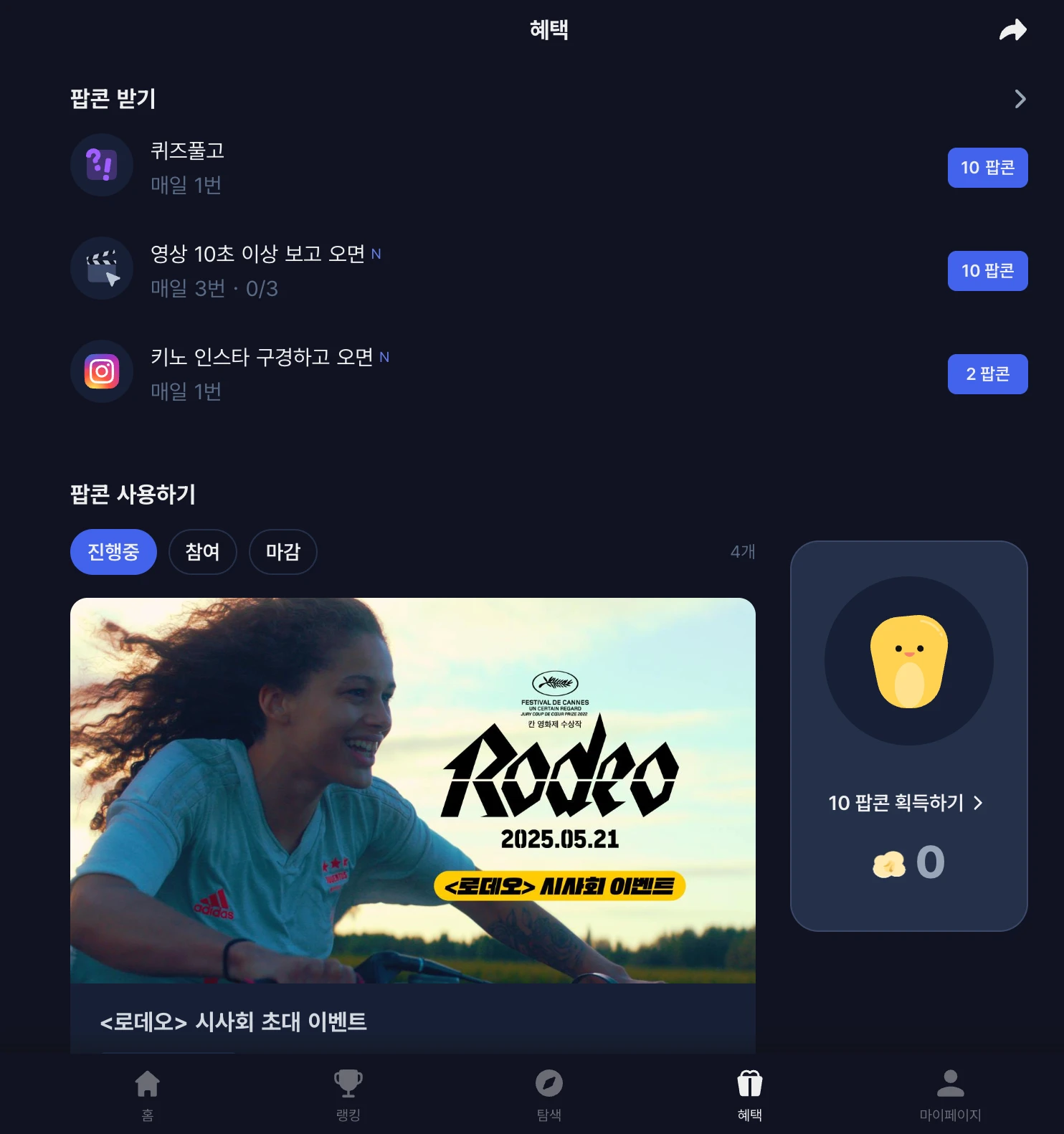The image size is (1064, 1134).
Task: Go to the 홈 tab
Action: tap(148, 1094)
